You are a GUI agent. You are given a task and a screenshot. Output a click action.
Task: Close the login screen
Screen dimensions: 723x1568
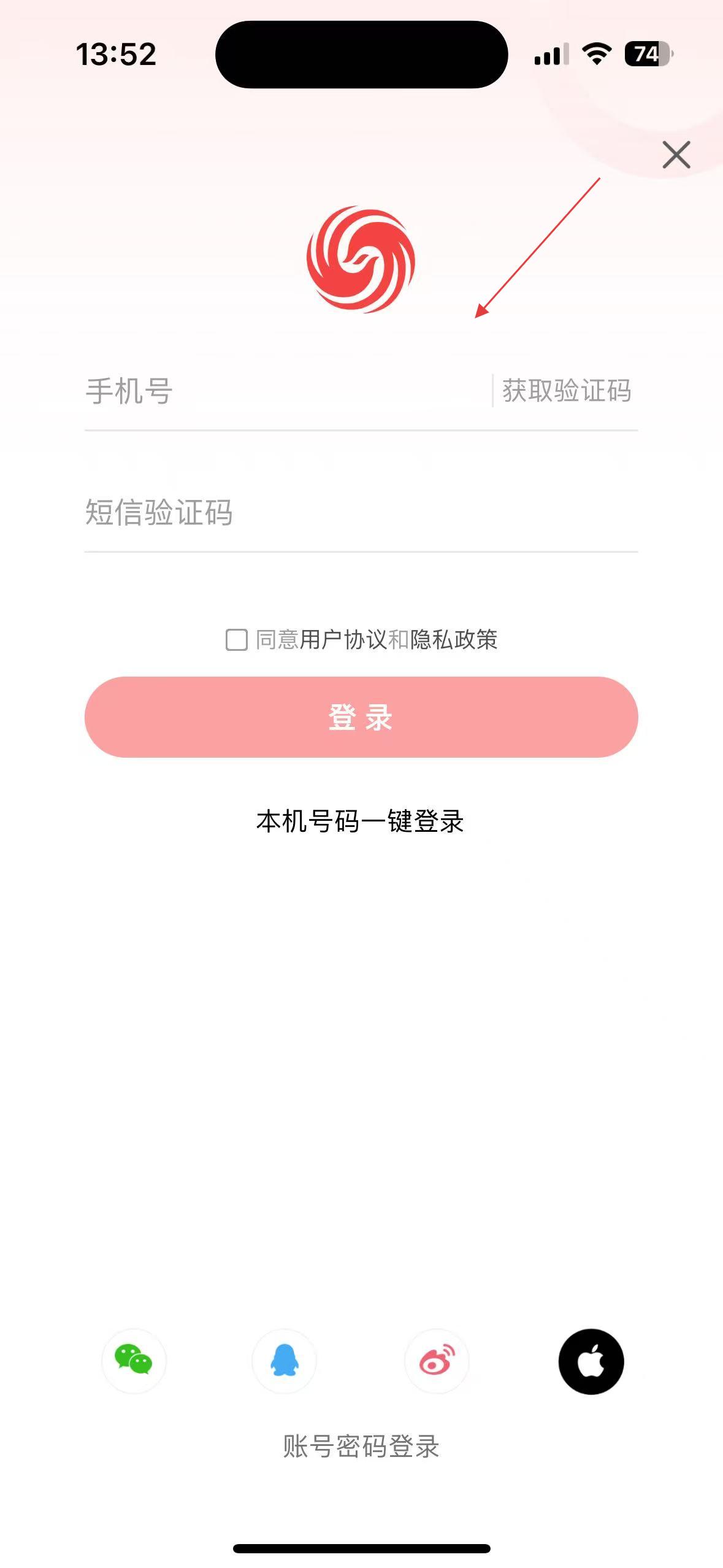(x=676, y=155)
